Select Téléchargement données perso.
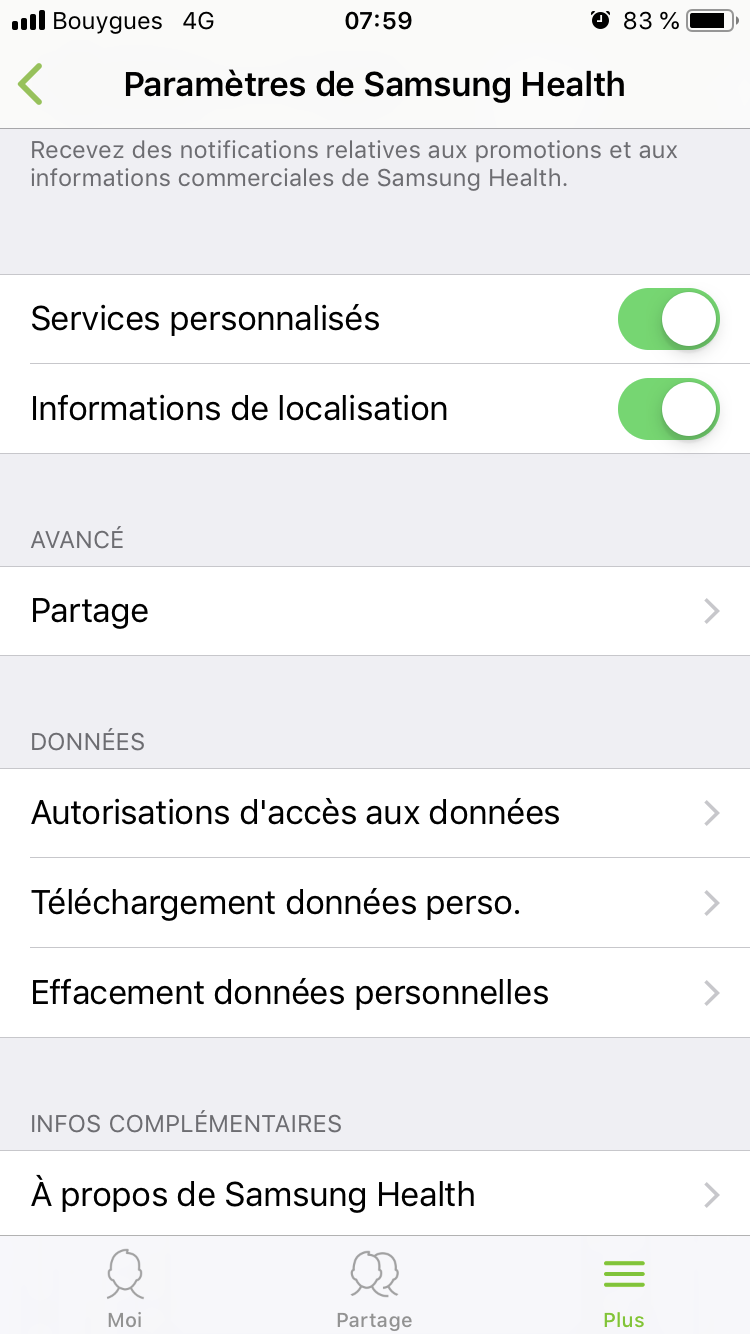750x1334 pixels. click(x=375, y=903)
